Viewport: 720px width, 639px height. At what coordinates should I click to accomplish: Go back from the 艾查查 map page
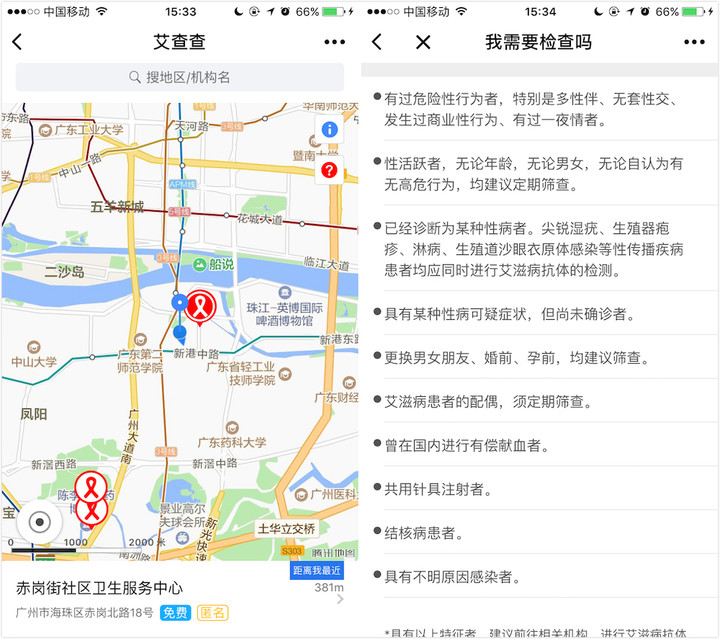17,42
